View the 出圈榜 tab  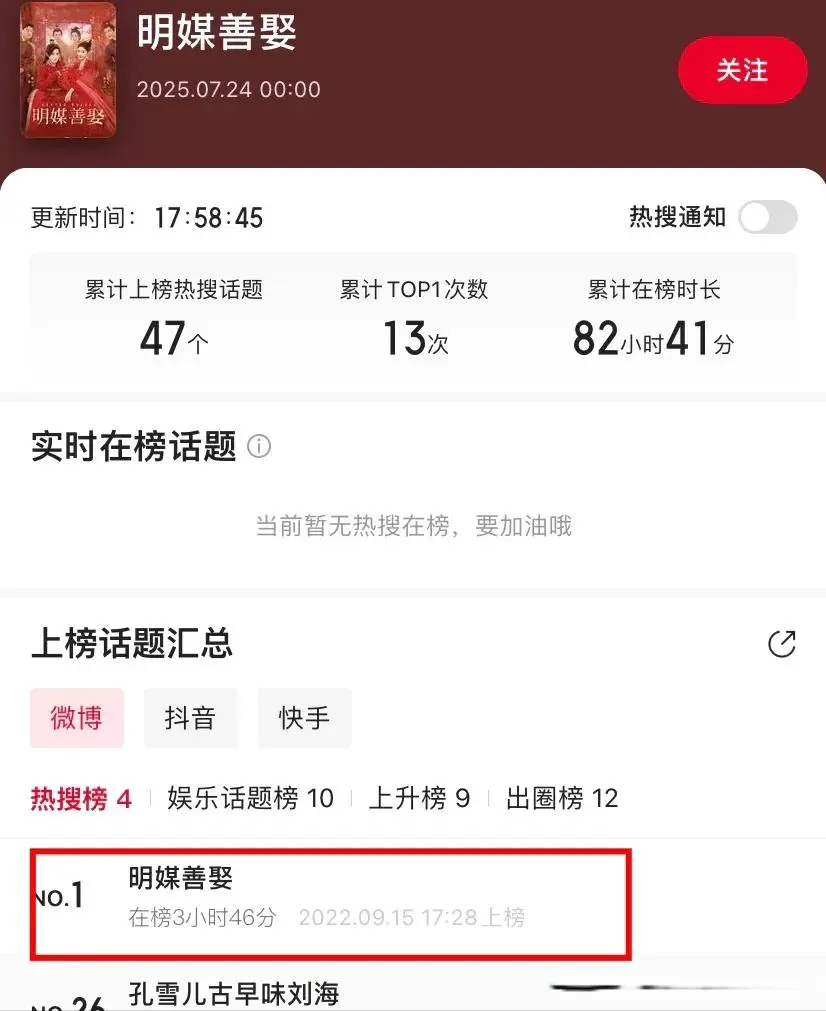point(562,798)
